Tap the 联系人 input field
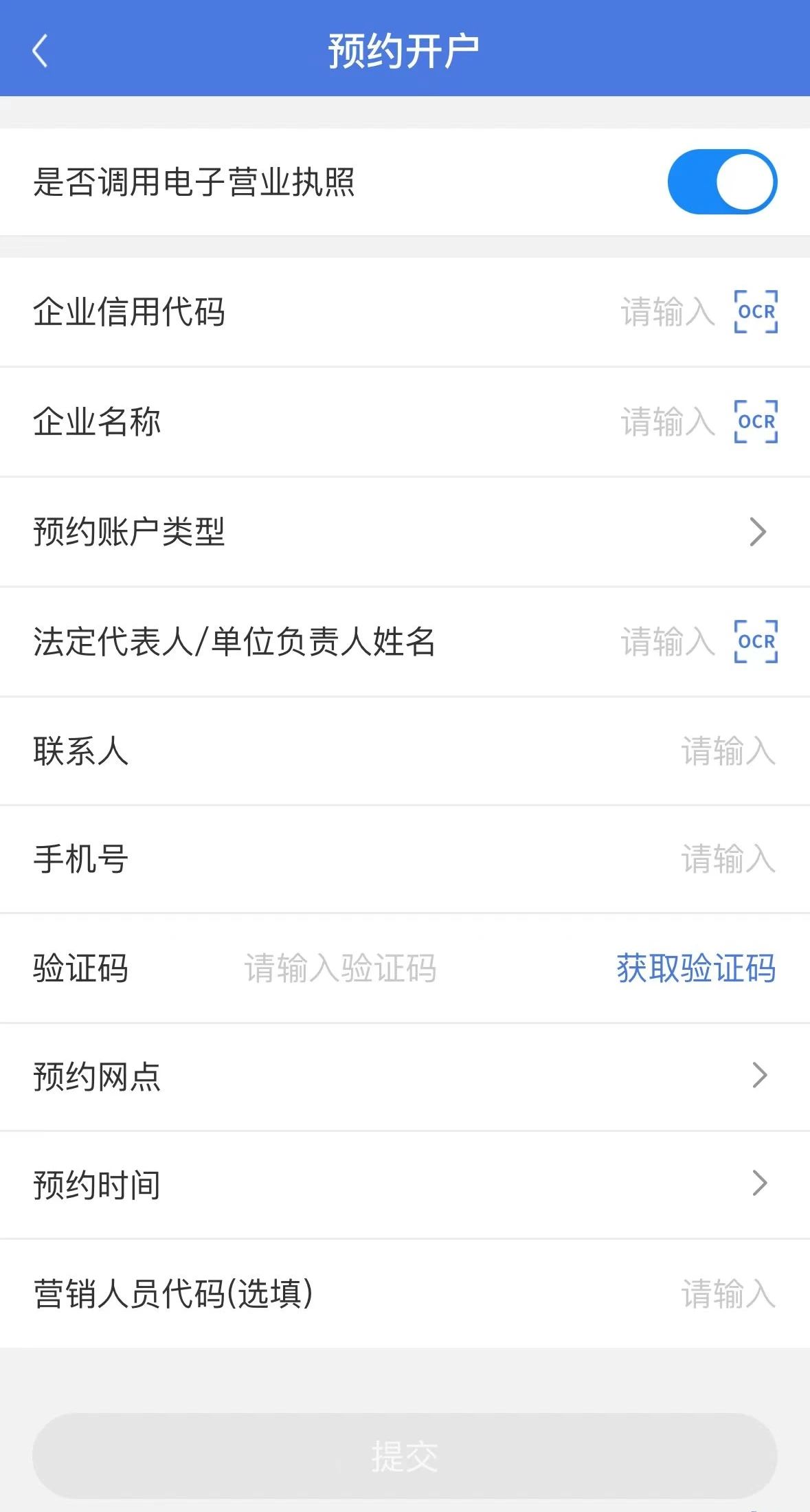This screenshot has height=1512, width=810. coord(727,751)
